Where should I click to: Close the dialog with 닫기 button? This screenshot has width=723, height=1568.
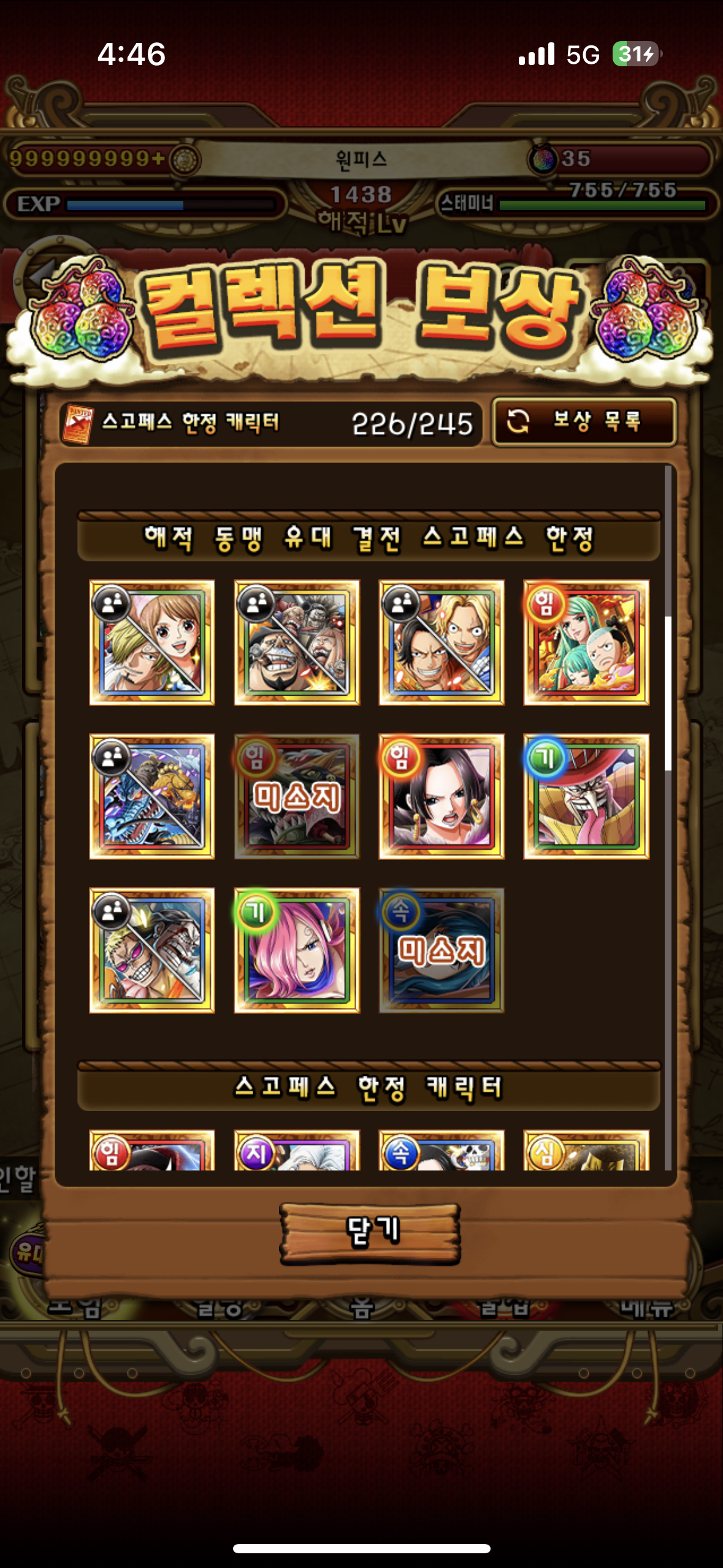(x=370, y=1232)
